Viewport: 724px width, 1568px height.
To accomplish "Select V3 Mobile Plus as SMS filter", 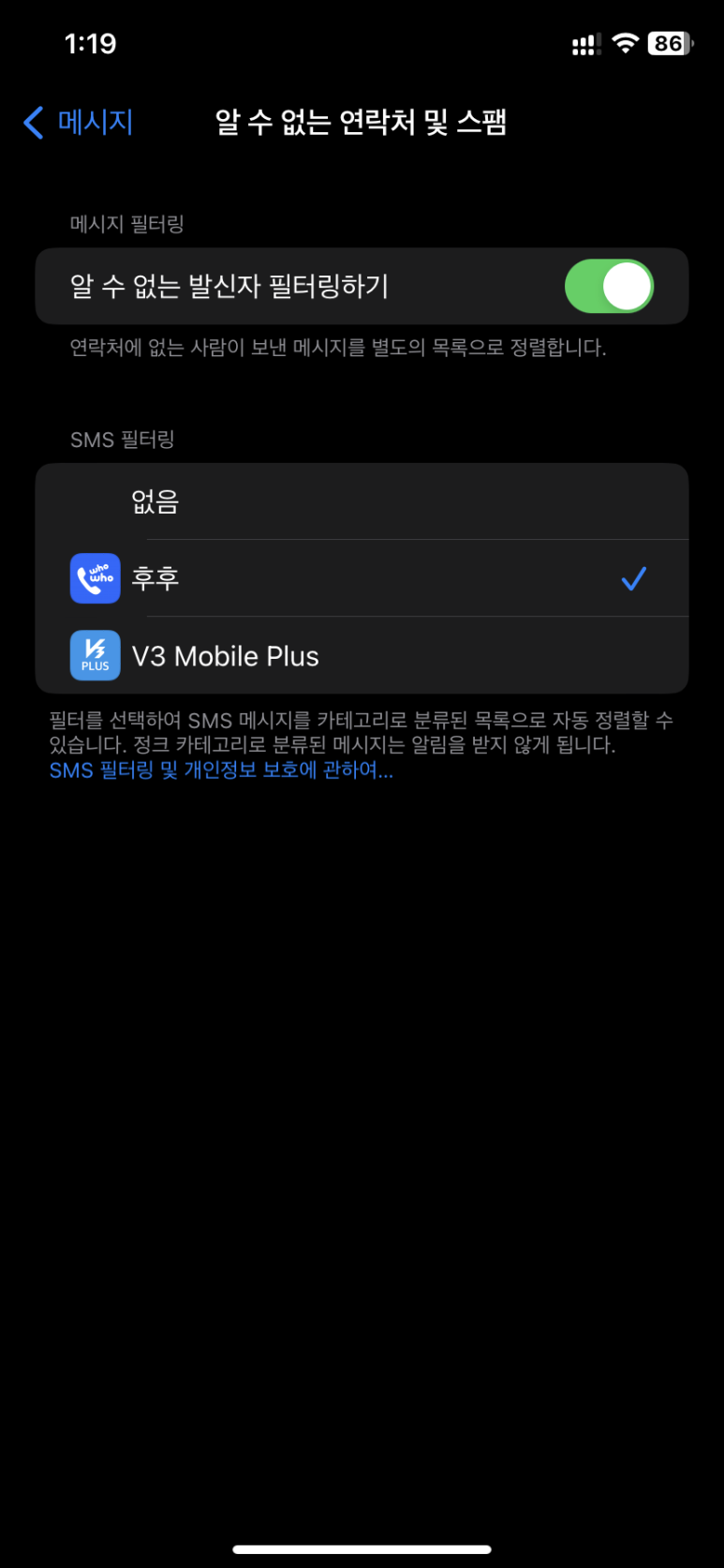I will 362,655.
